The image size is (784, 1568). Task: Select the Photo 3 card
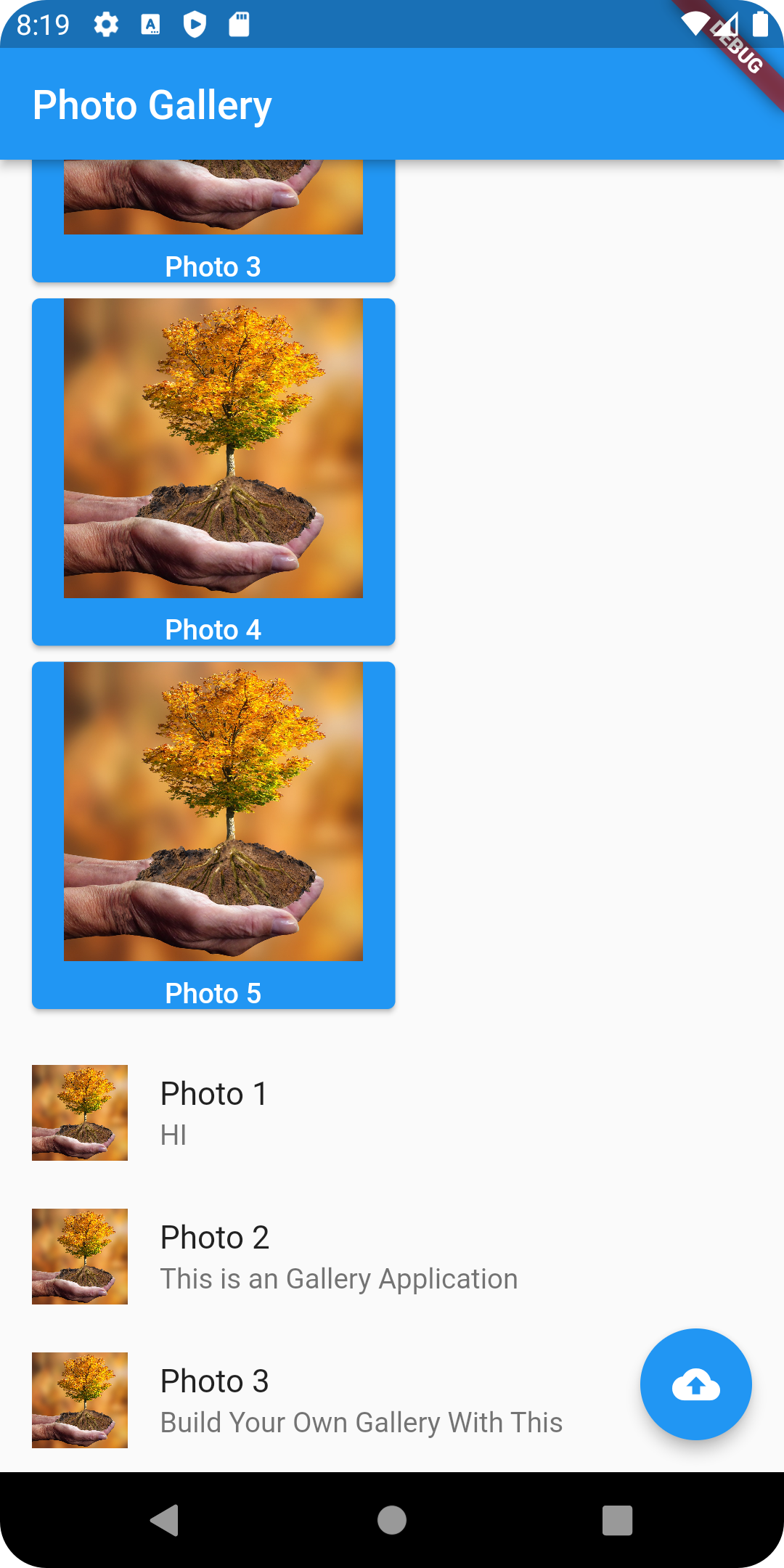click(x=213, y=221)
